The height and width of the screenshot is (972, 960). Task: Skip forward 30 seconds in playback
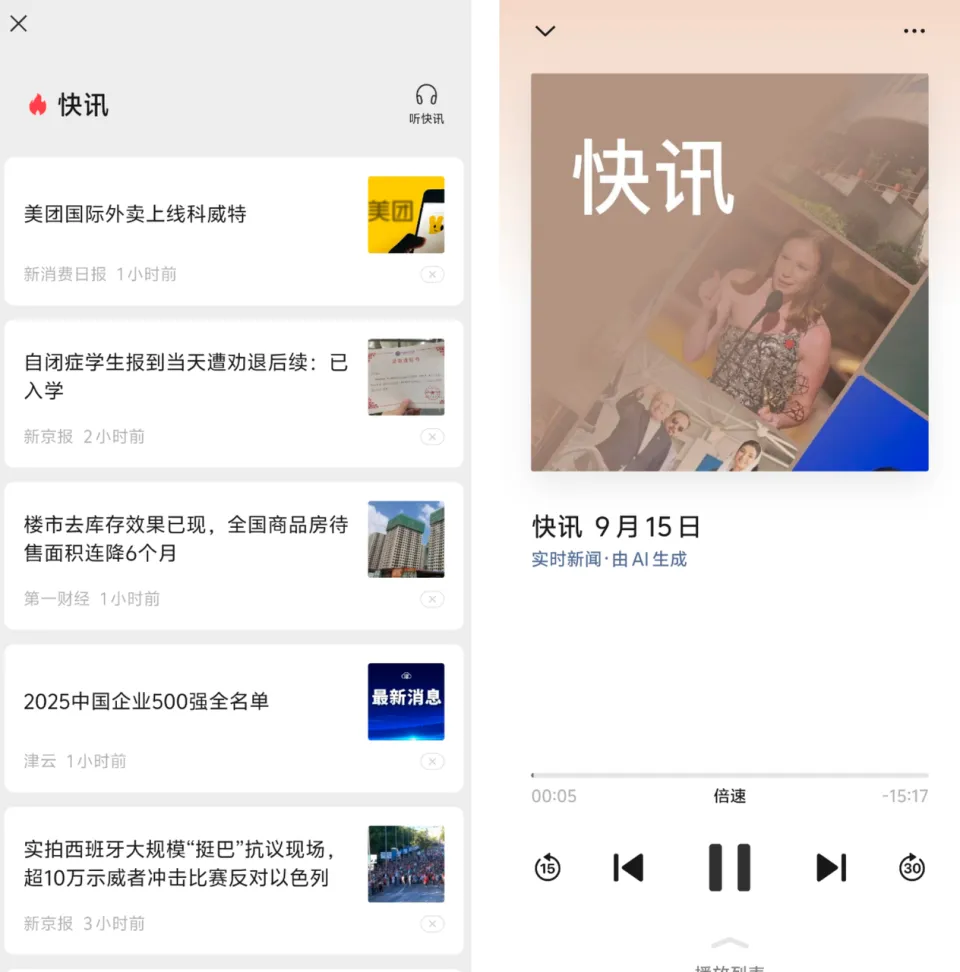[911, 868]
